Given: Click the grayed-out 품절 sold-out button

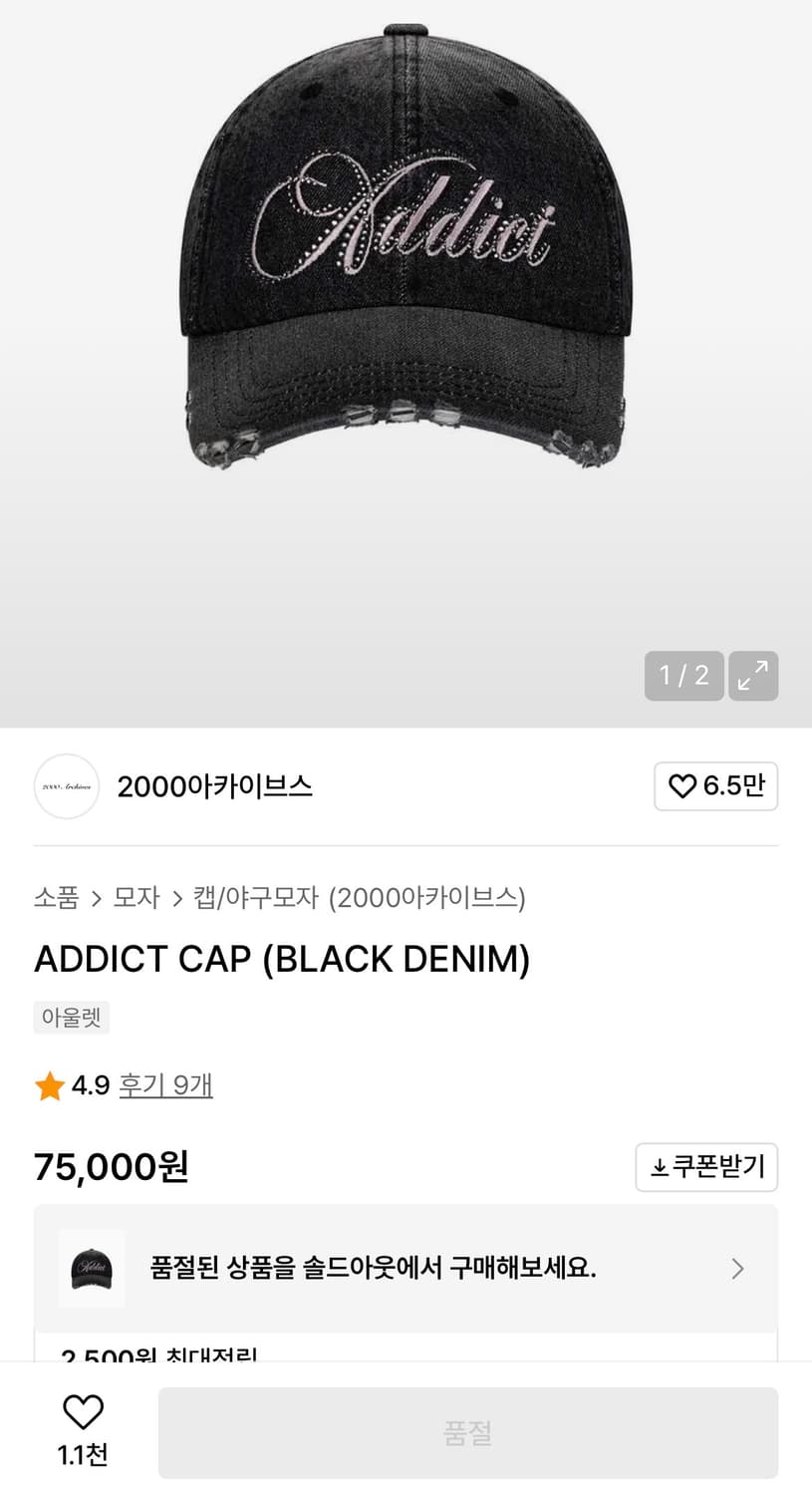Looking at the screenshot, I should tap(469, 1432).
